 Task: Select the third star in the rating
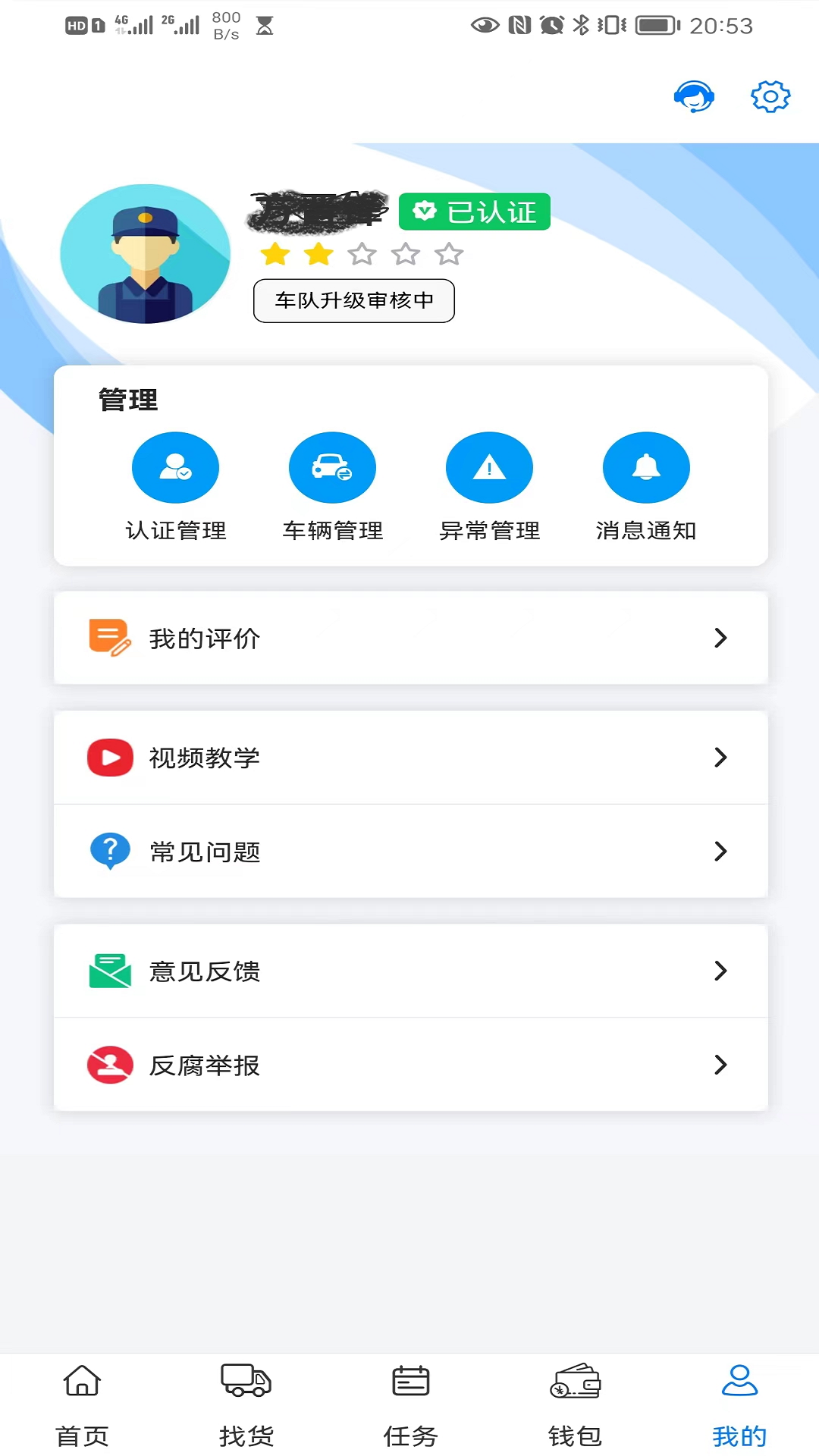[x=362, y=253]
